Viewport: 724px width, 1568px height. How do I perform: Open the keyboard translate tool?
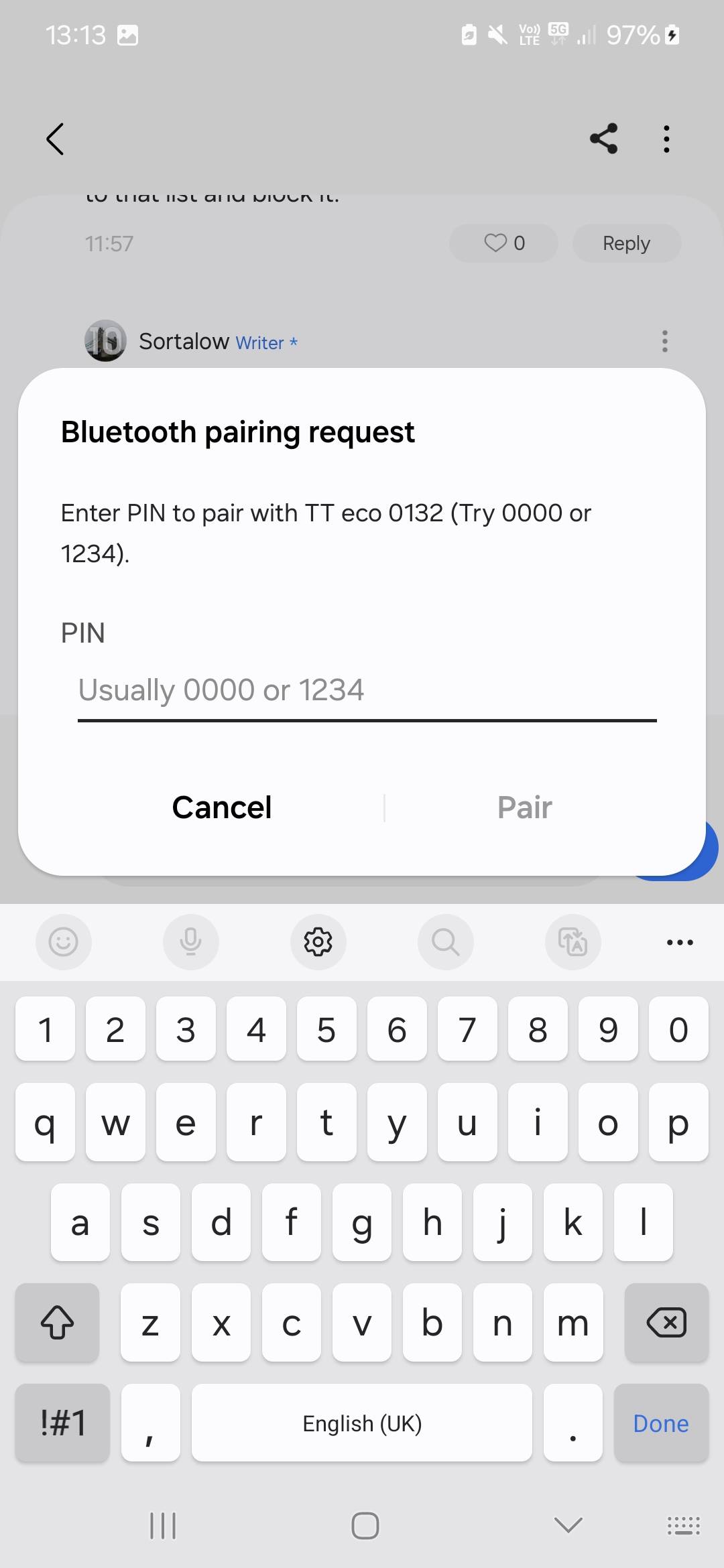click(x=572, y=942)
